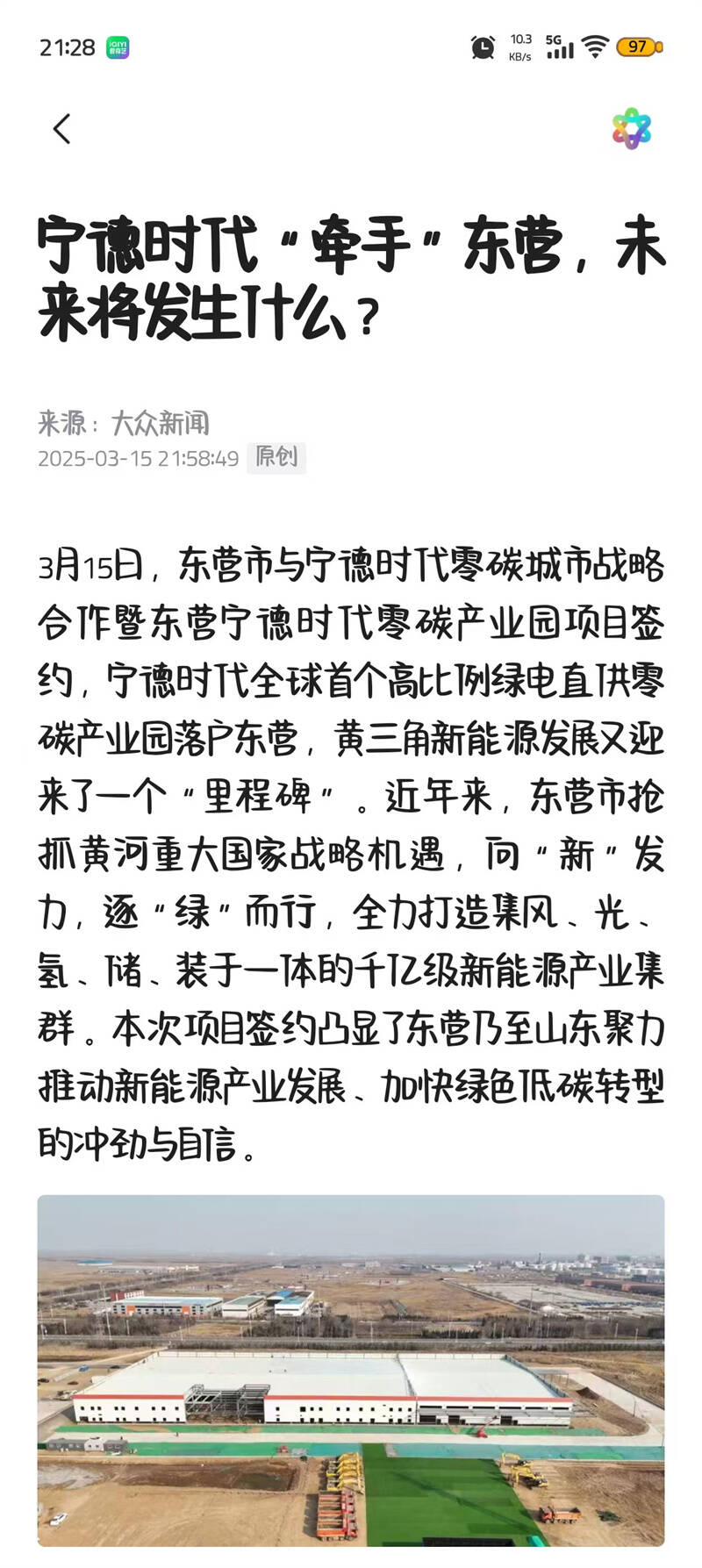Screen dimensions: 702x1568
Task: Open the colorful star icon at top right
Action: (x=632, y=129)
